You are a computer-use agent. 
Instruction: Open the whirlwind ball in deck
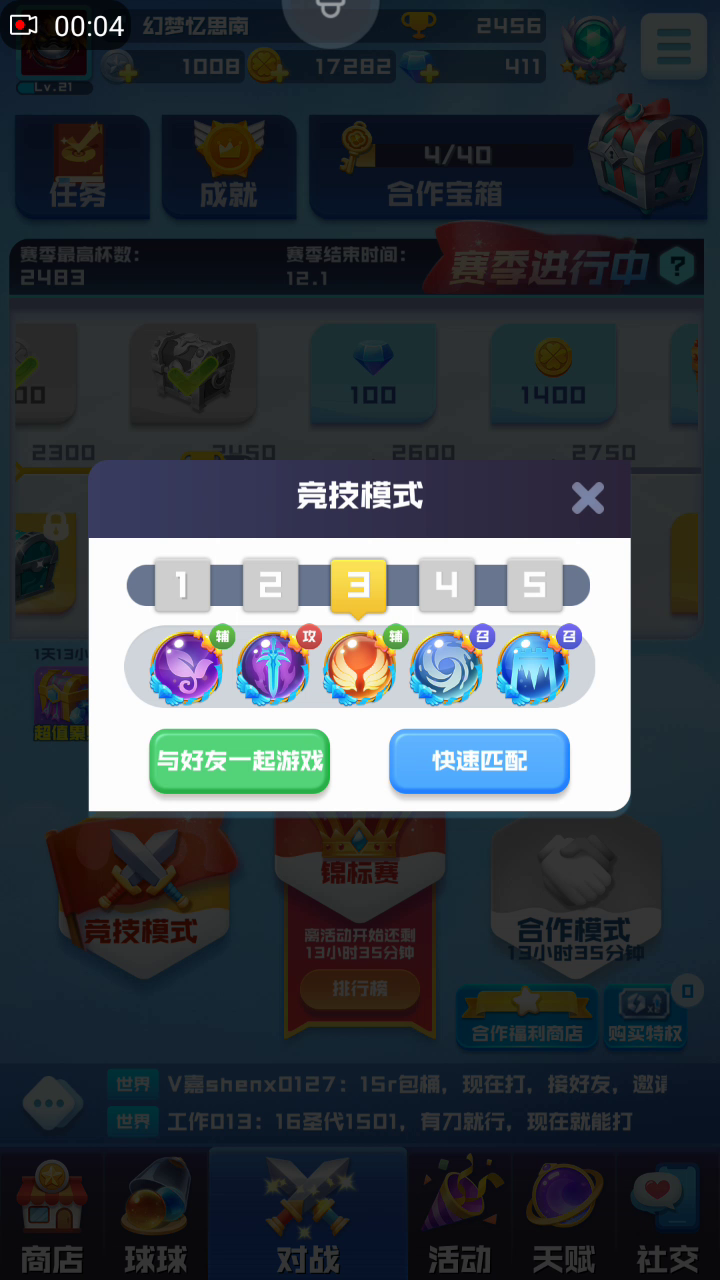(x=446, y=667)
